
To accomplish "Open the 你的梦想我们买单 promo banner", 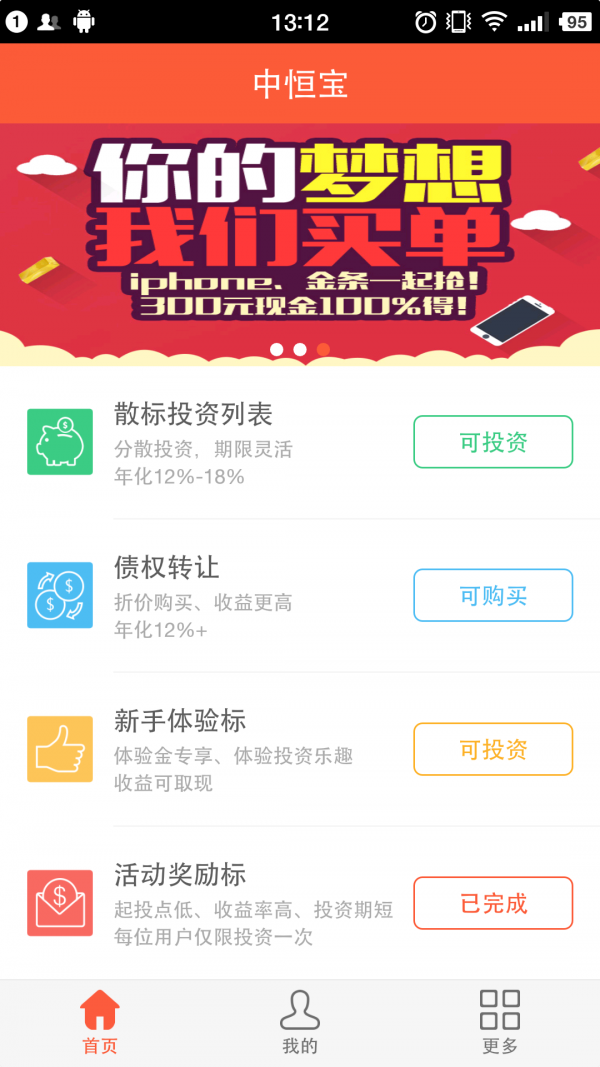I will 300,240.
